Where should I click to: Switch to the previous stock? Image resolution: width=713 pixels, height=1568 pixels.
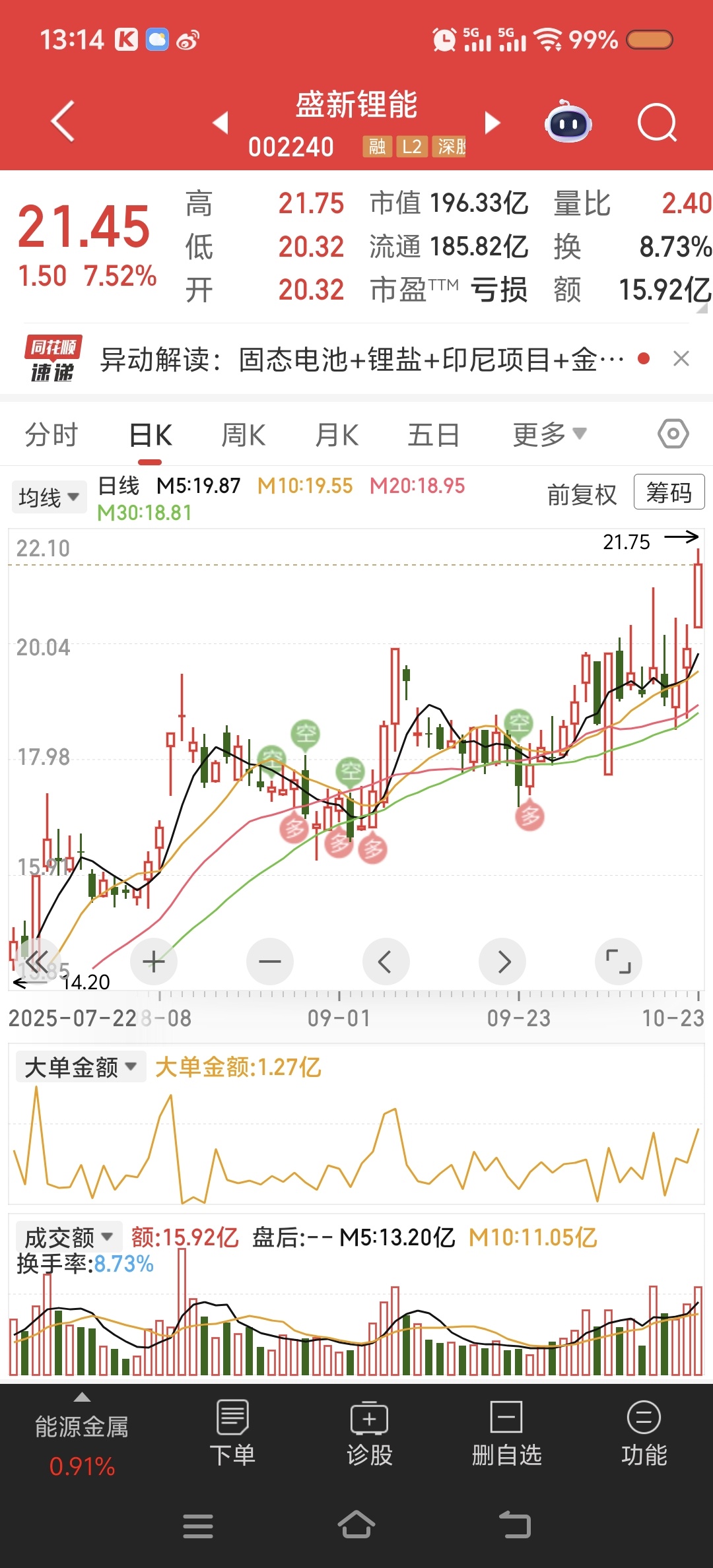(221, 123)
